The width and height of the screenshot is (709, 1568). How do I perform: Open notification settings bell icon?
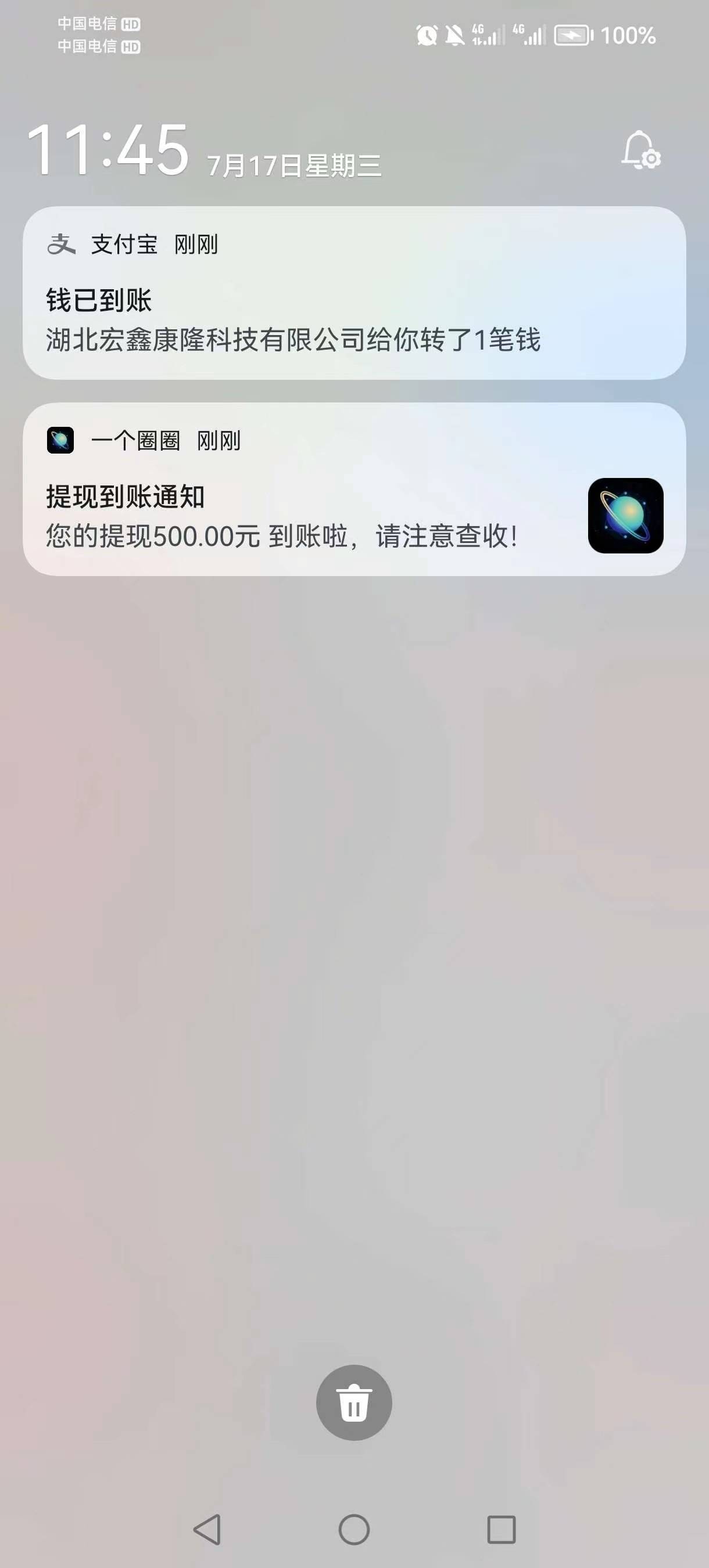point(640,150)
